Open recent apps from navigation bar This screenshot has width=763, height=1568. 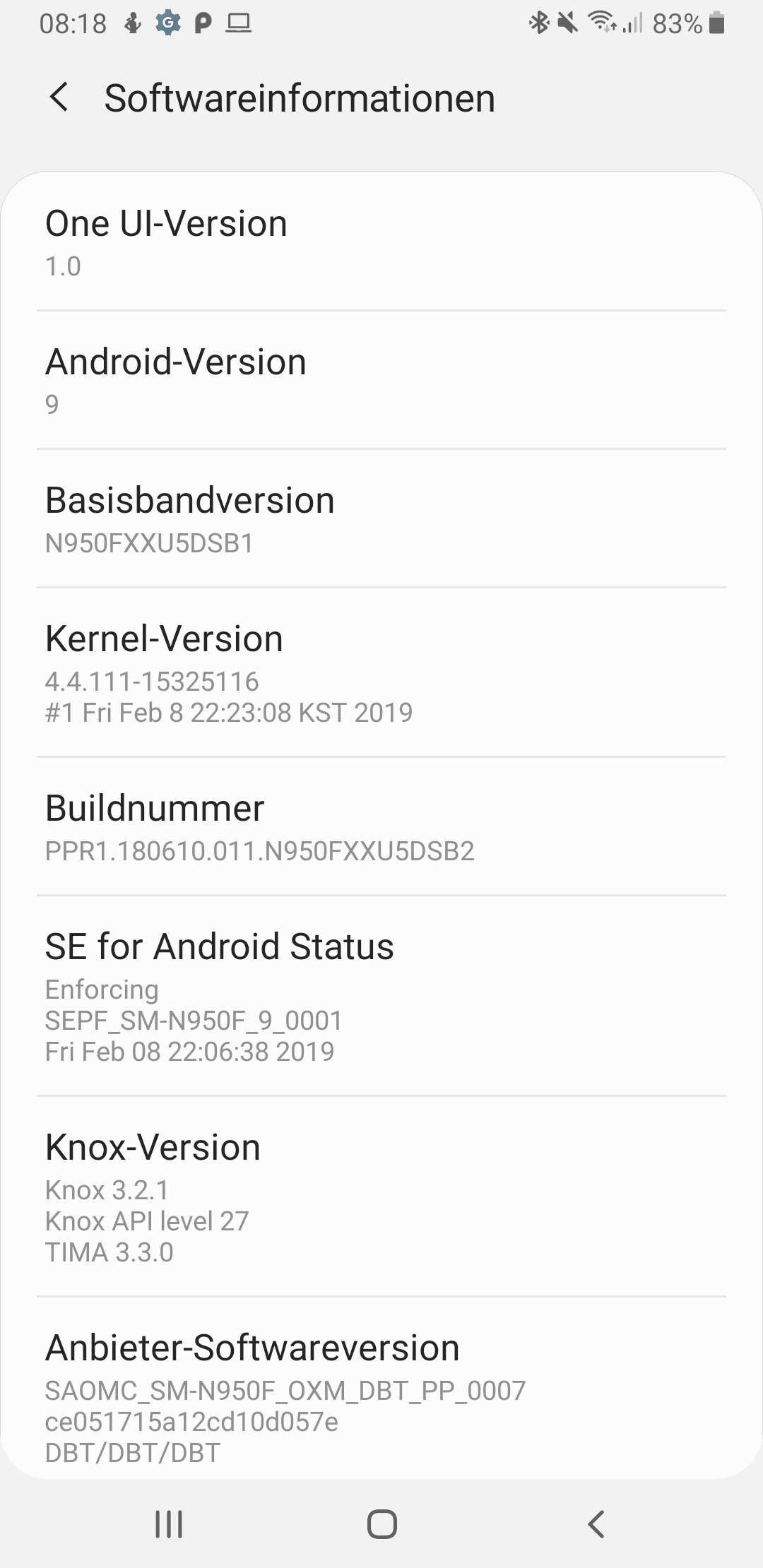pyautogui.click(x=169, y=1524)
